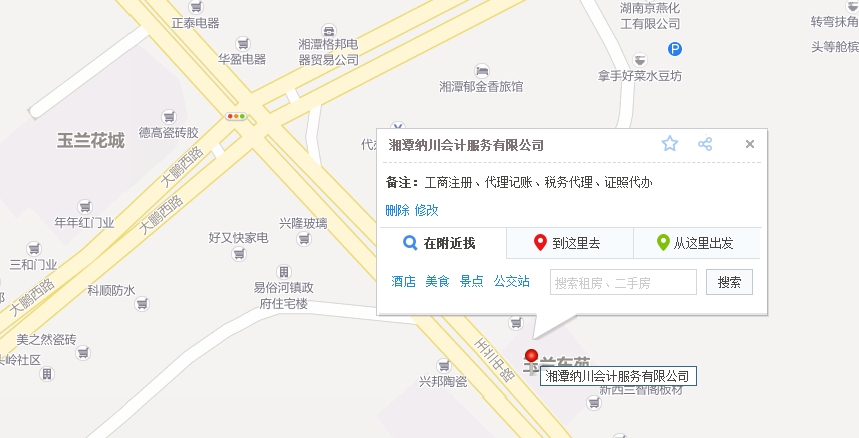The height and width of the screenshot is (438, 859).
Task: Switch to the 到这里去 tab
Action: (568, 243)
